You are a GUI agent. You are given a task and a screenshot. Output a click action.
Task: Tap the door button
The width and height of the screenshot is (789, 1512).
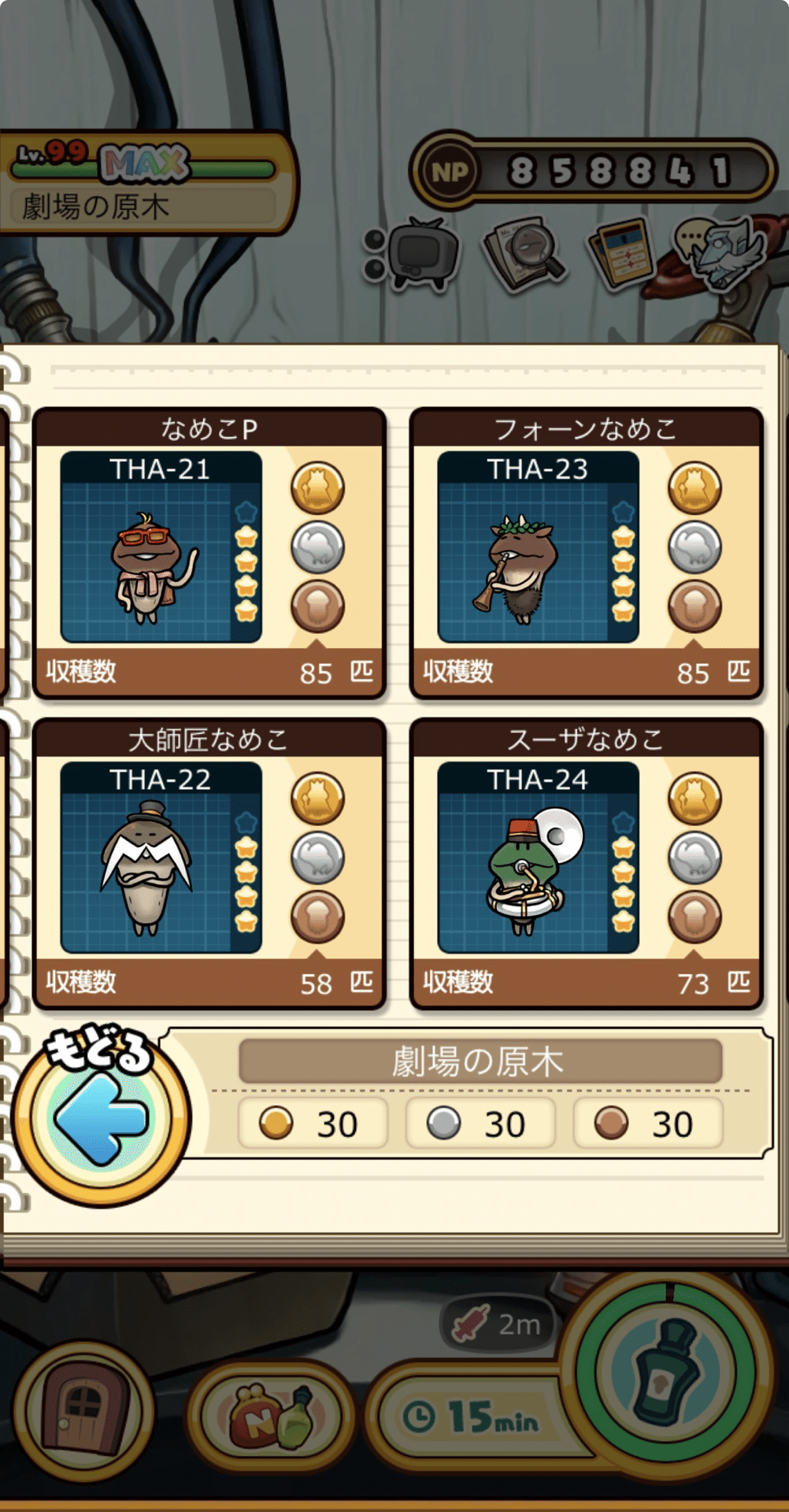point(84,1410)
